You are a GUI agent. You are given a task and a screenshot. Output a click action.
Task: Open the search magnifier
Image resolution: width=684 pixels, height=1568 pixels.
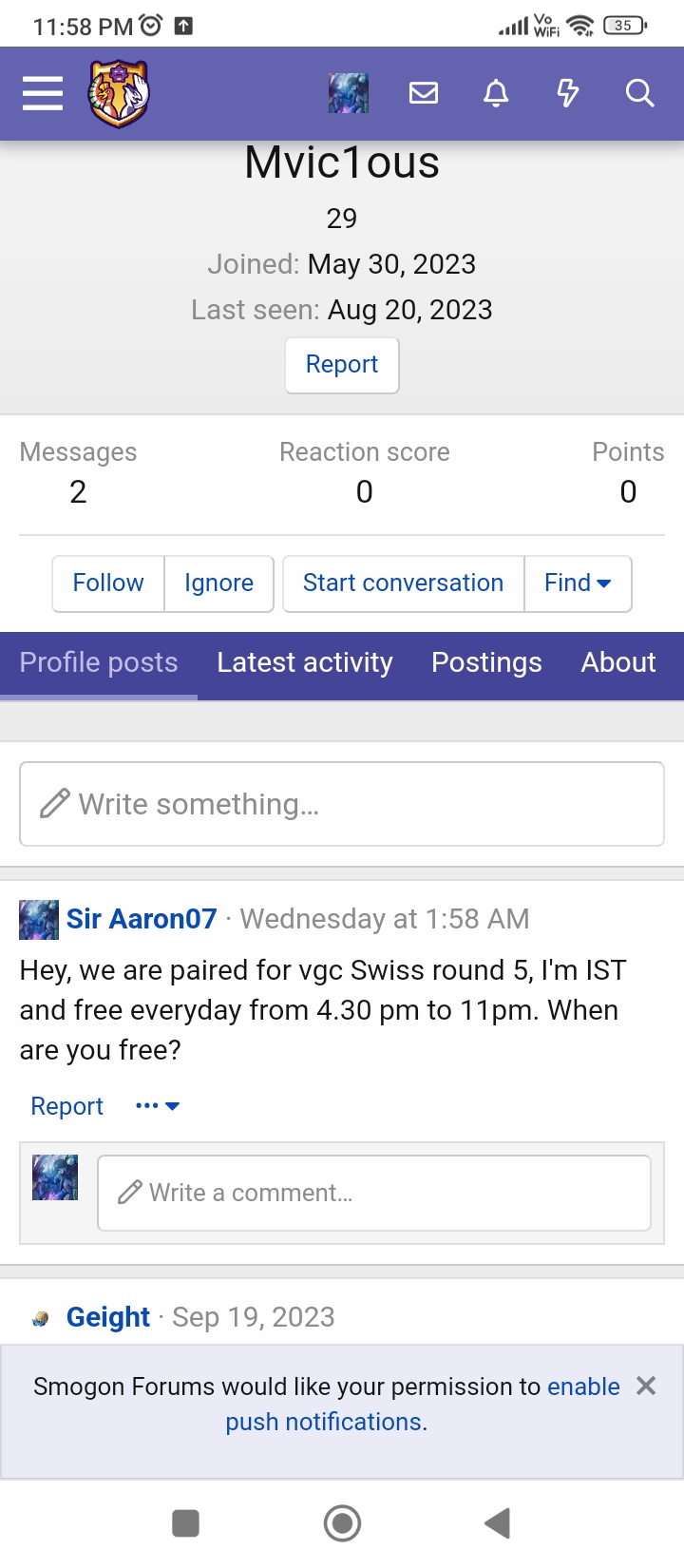[640, 93]
